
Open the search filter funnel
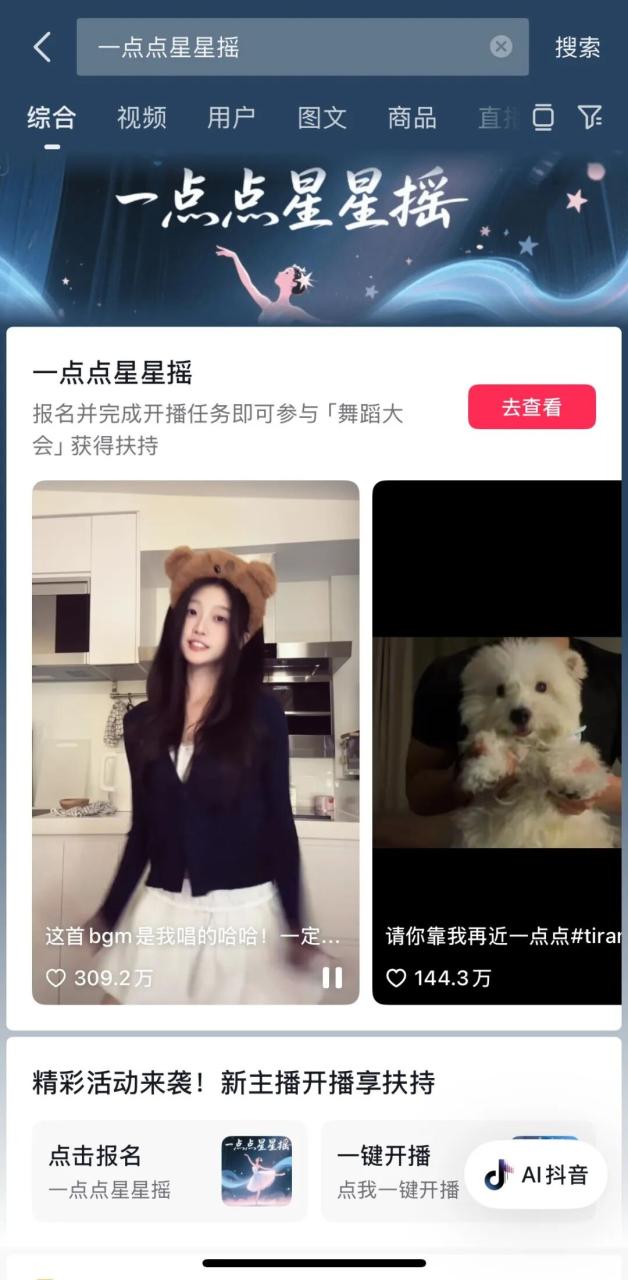coord(591,118)
